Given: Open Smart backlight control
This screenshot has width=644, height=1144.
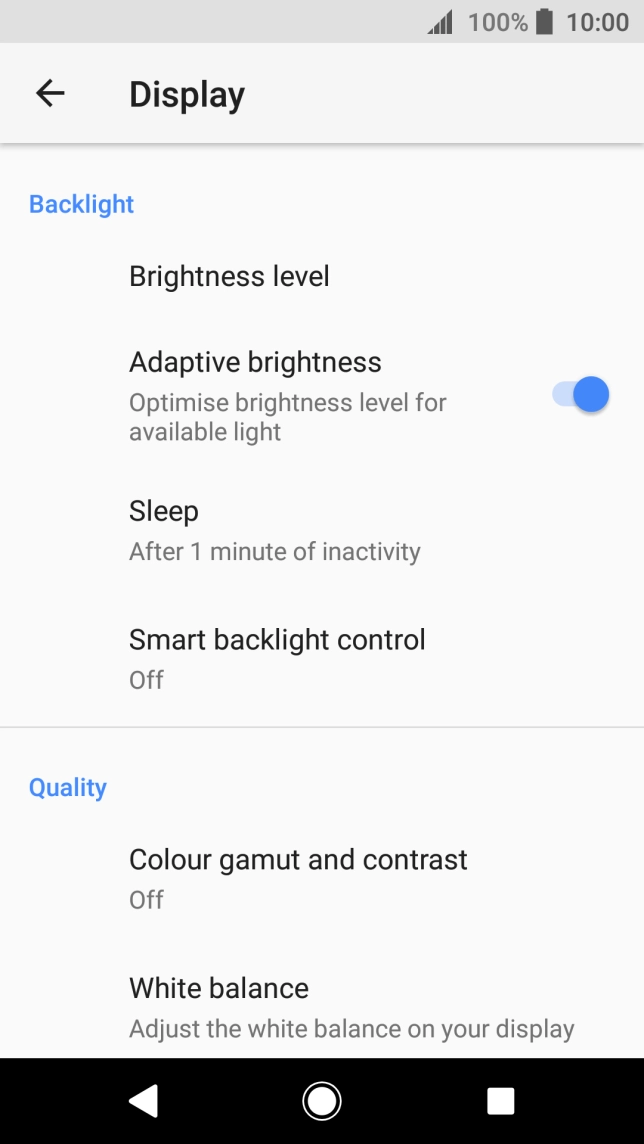Looking at the screenshot, I should 277,658.
